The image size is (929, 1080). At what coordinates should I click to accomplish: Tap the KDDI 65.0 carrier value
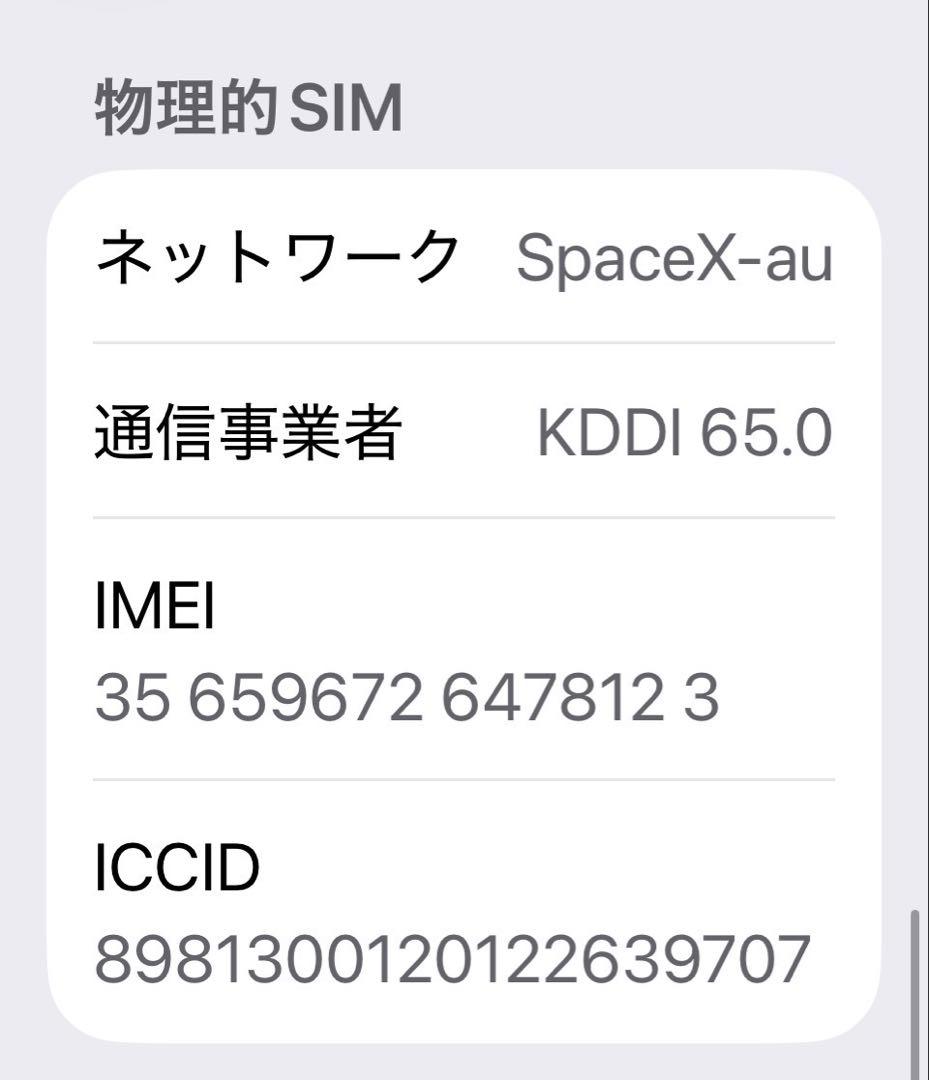tap(685, 432)
